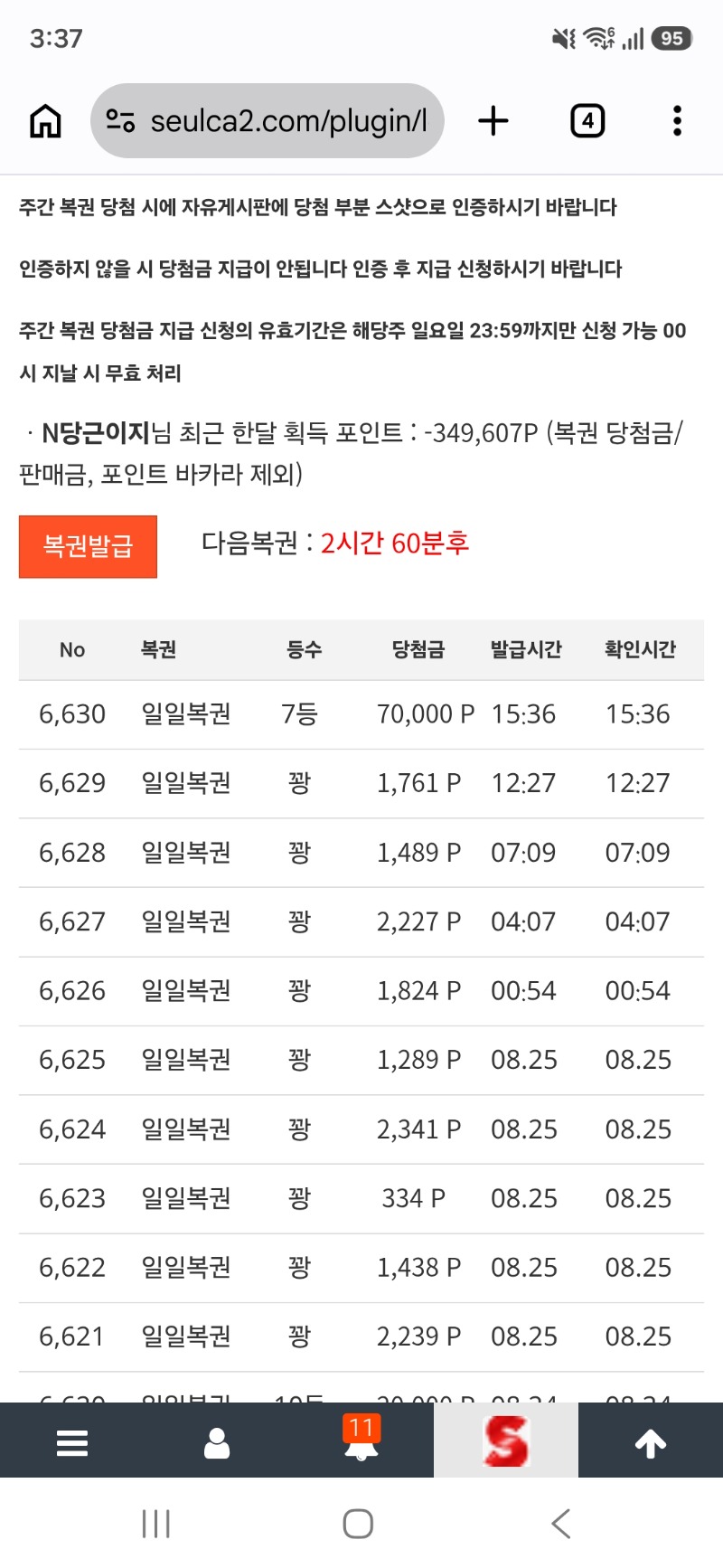This screenshot has width=723, height=1568.
Task: Open the user profile icon
Action: coord(217,1443)
